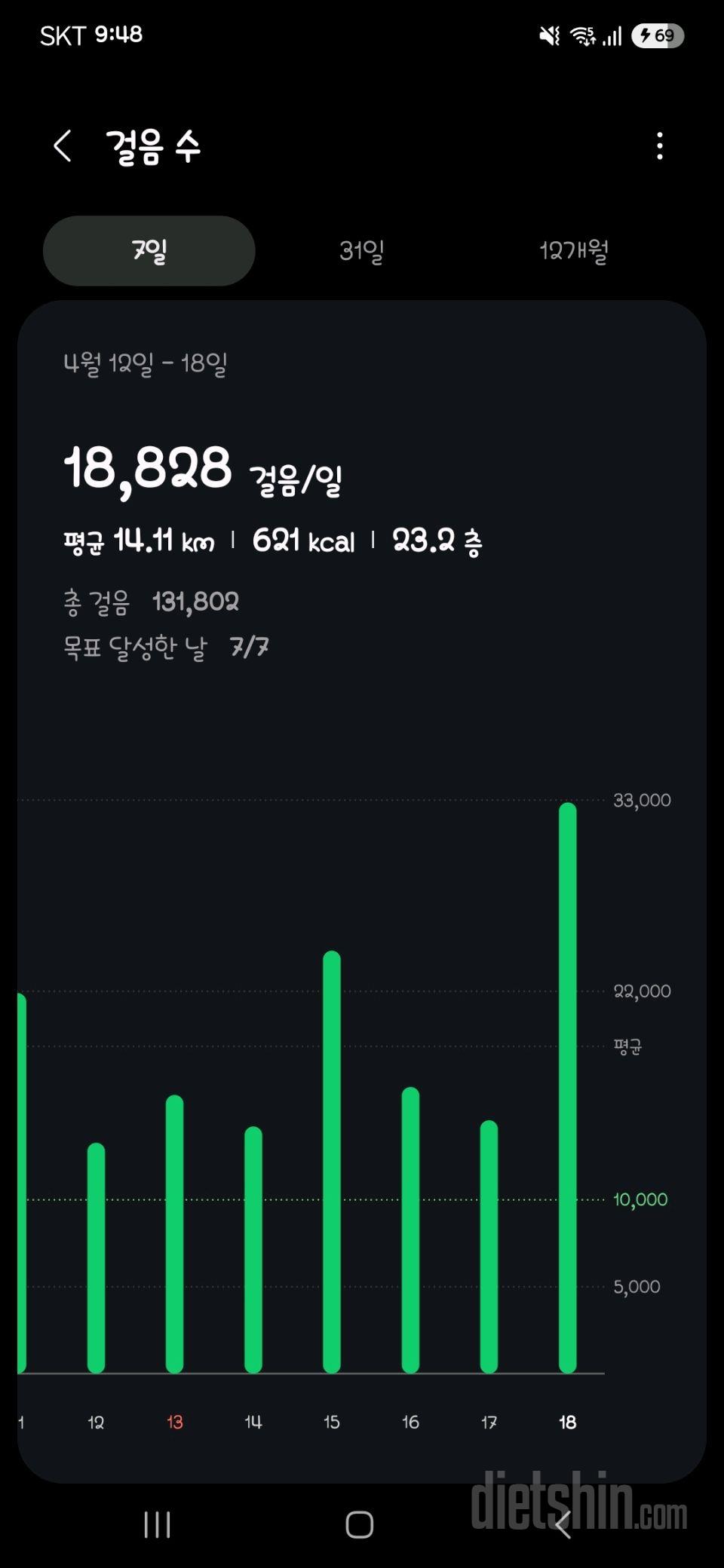Select the step bar for day 13
Viewport: 724px width, 1568px height.
[175, 1233]
